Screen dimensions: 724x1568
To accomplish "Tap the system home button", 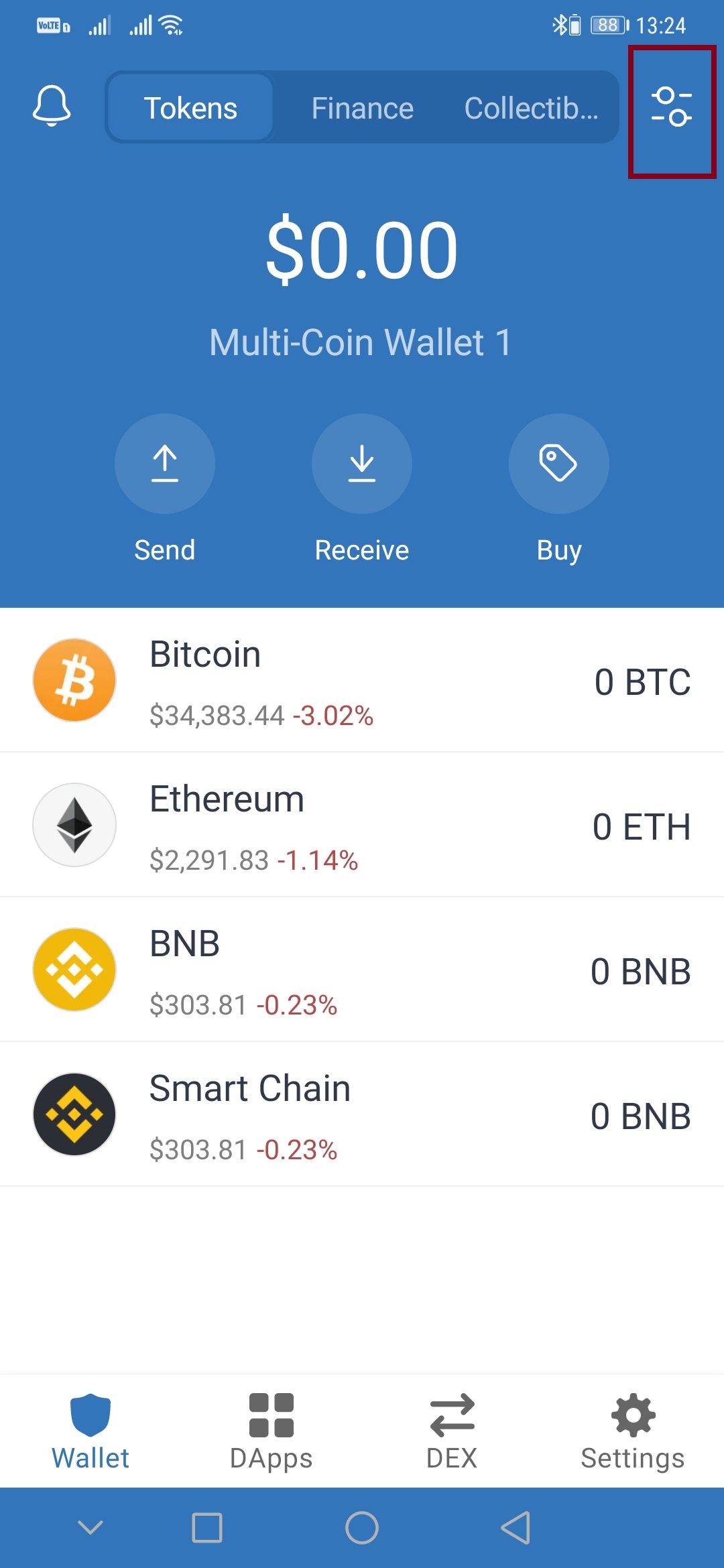I will (362, 1528).
